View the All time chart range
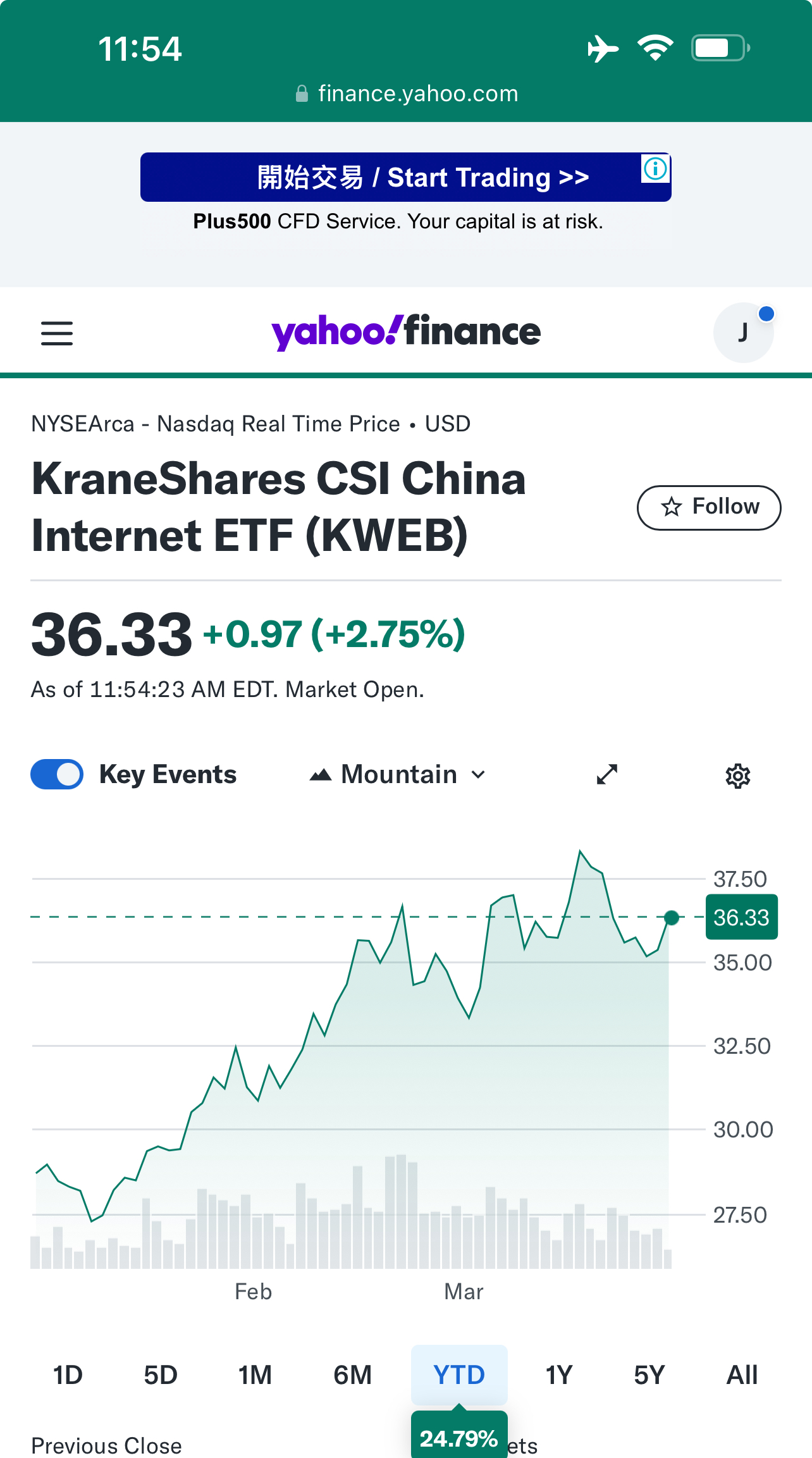The image size is (812, 1458). [x=742, y=1375]
